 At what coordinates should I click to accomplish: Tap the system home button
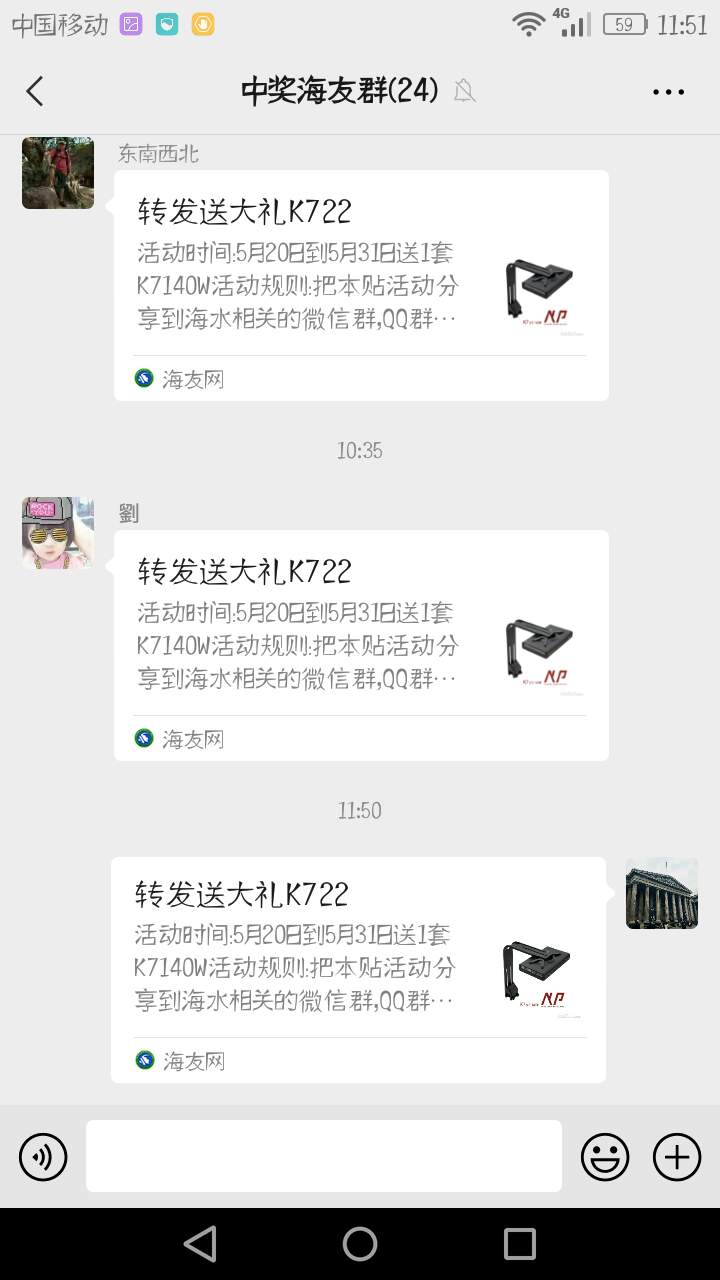point(360,1244)
